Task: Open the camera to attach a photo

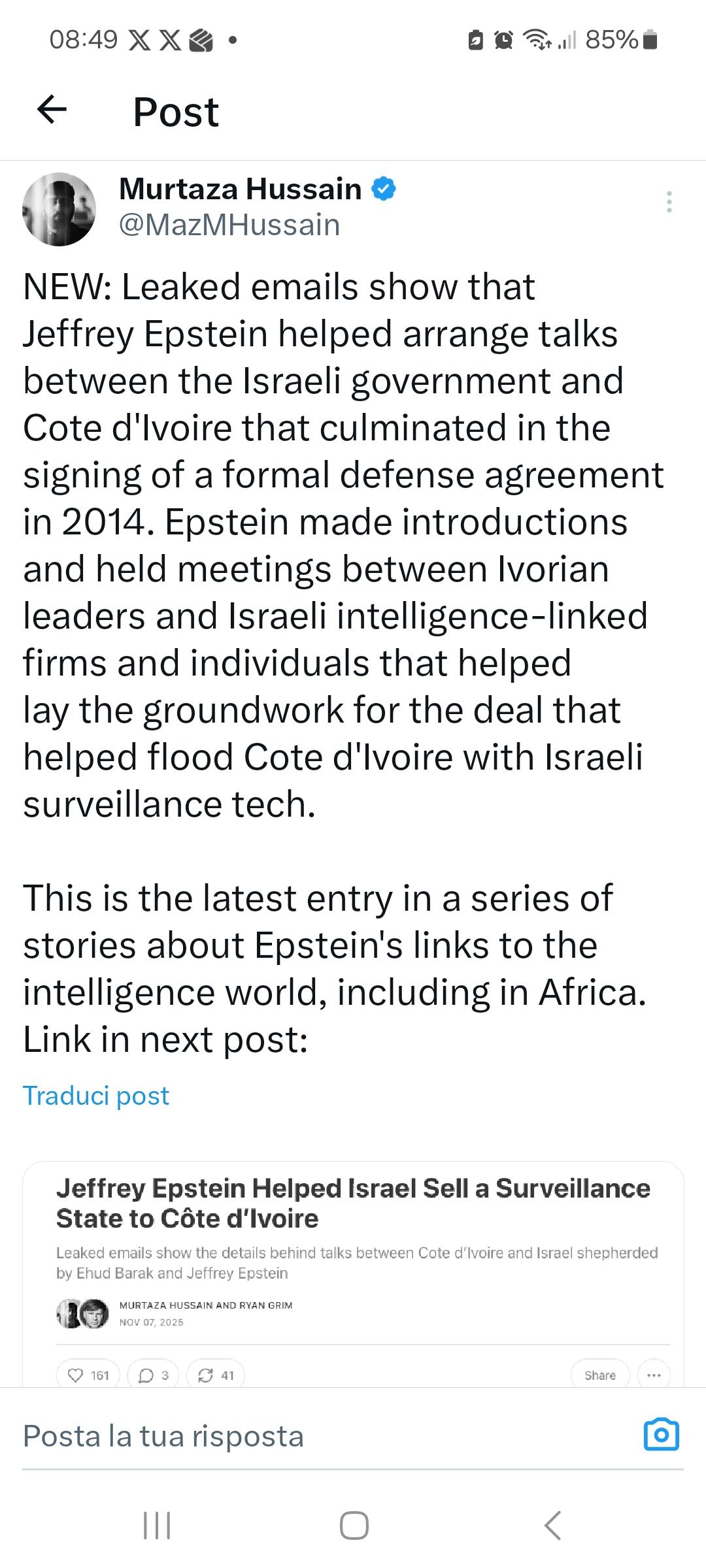Action: tap(662, 1435)
